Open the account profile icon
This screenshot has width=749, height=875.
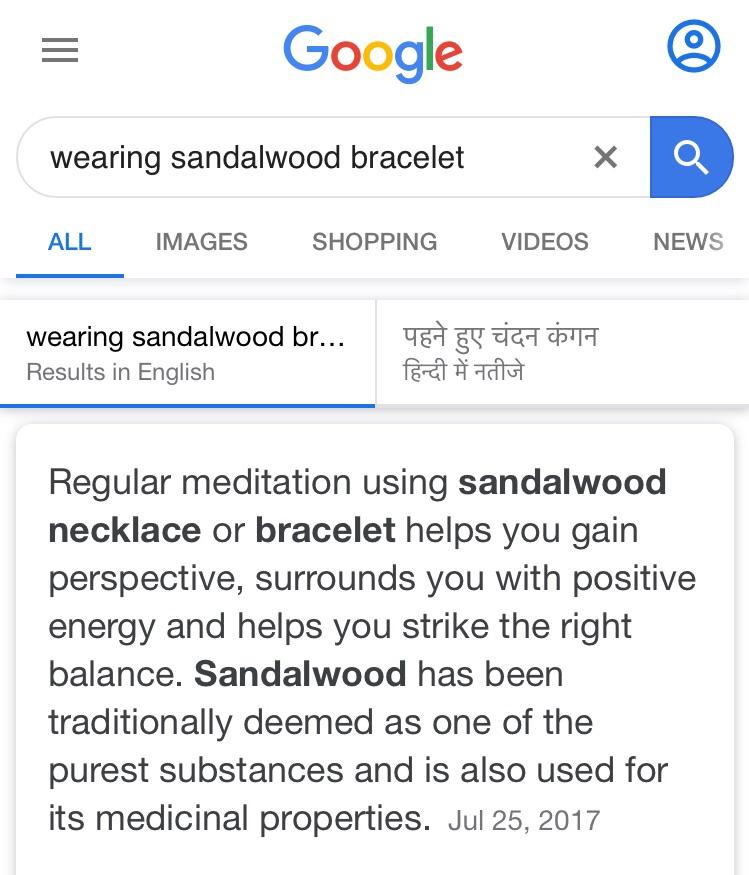coord(693,47)
